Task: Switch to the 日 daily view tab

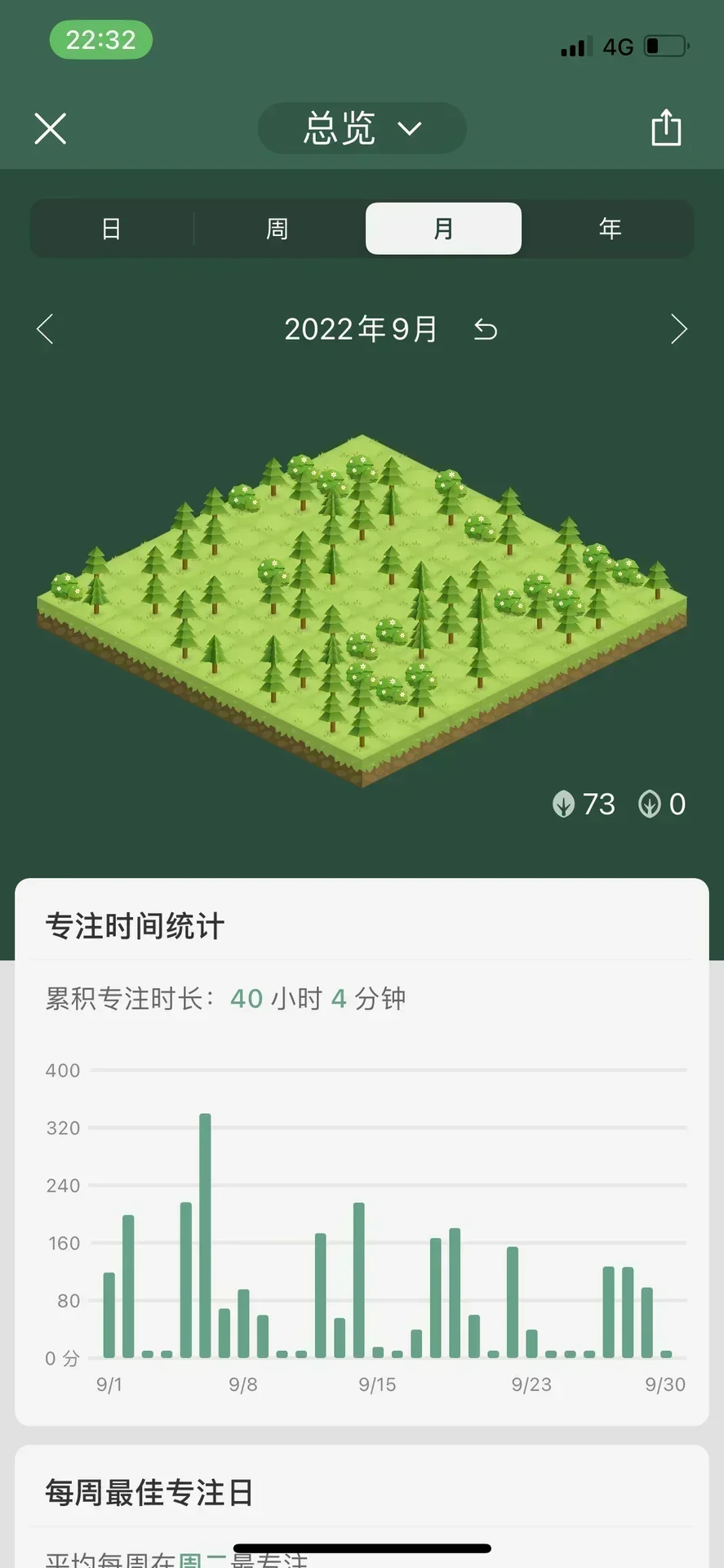Action: [111, 229]
